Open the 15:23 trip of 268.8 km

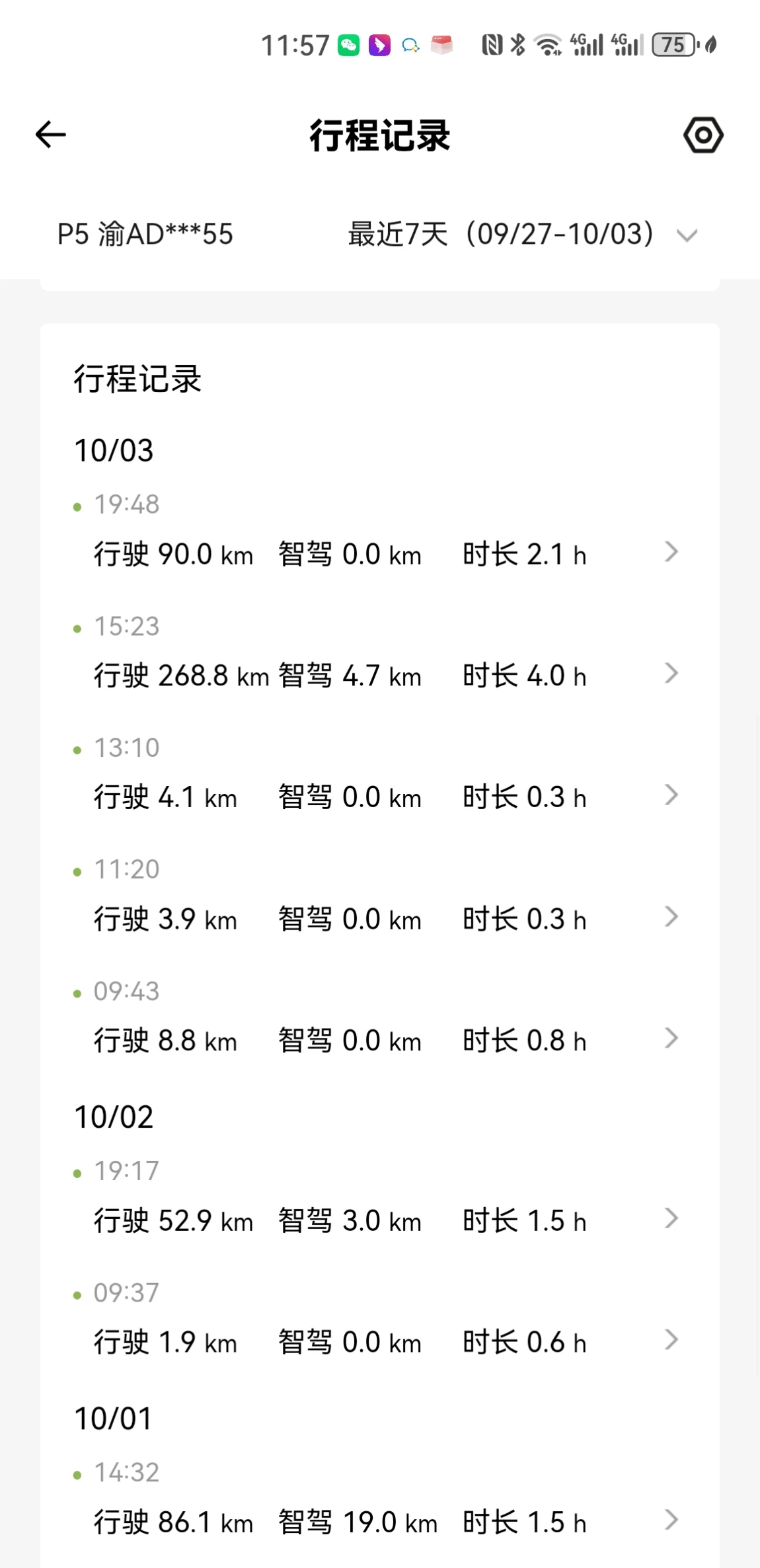click(x=380, y=654)
